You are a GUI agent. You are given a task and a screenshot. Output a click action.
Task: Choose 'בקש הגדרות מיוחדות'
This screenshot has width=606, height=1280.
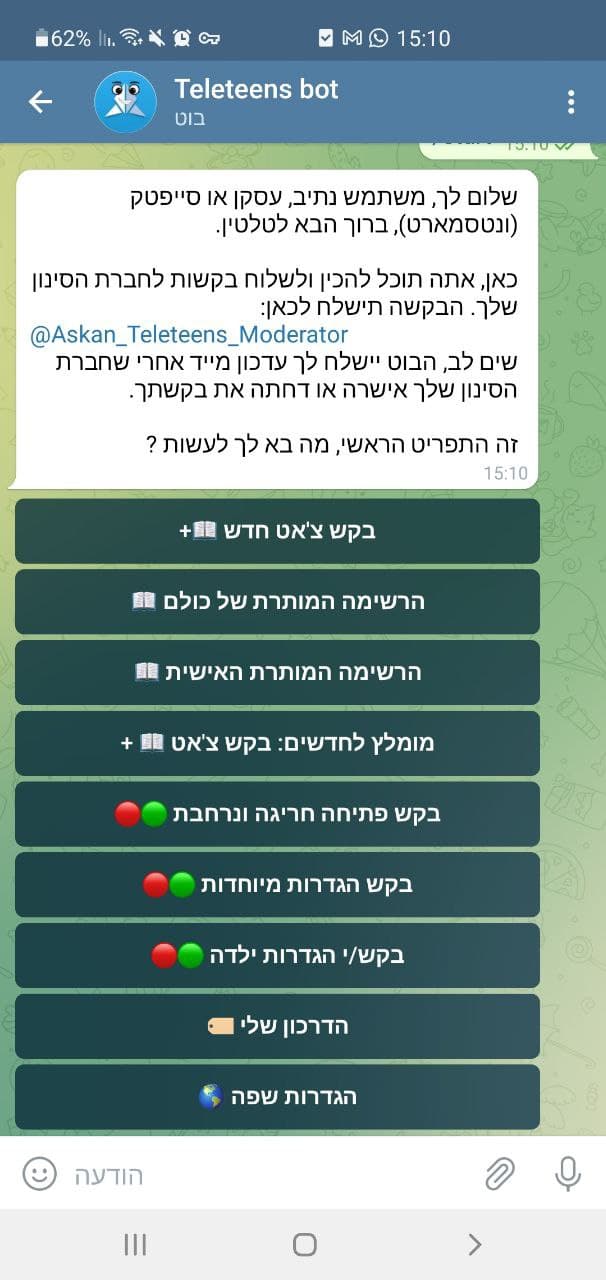(277, 885)
